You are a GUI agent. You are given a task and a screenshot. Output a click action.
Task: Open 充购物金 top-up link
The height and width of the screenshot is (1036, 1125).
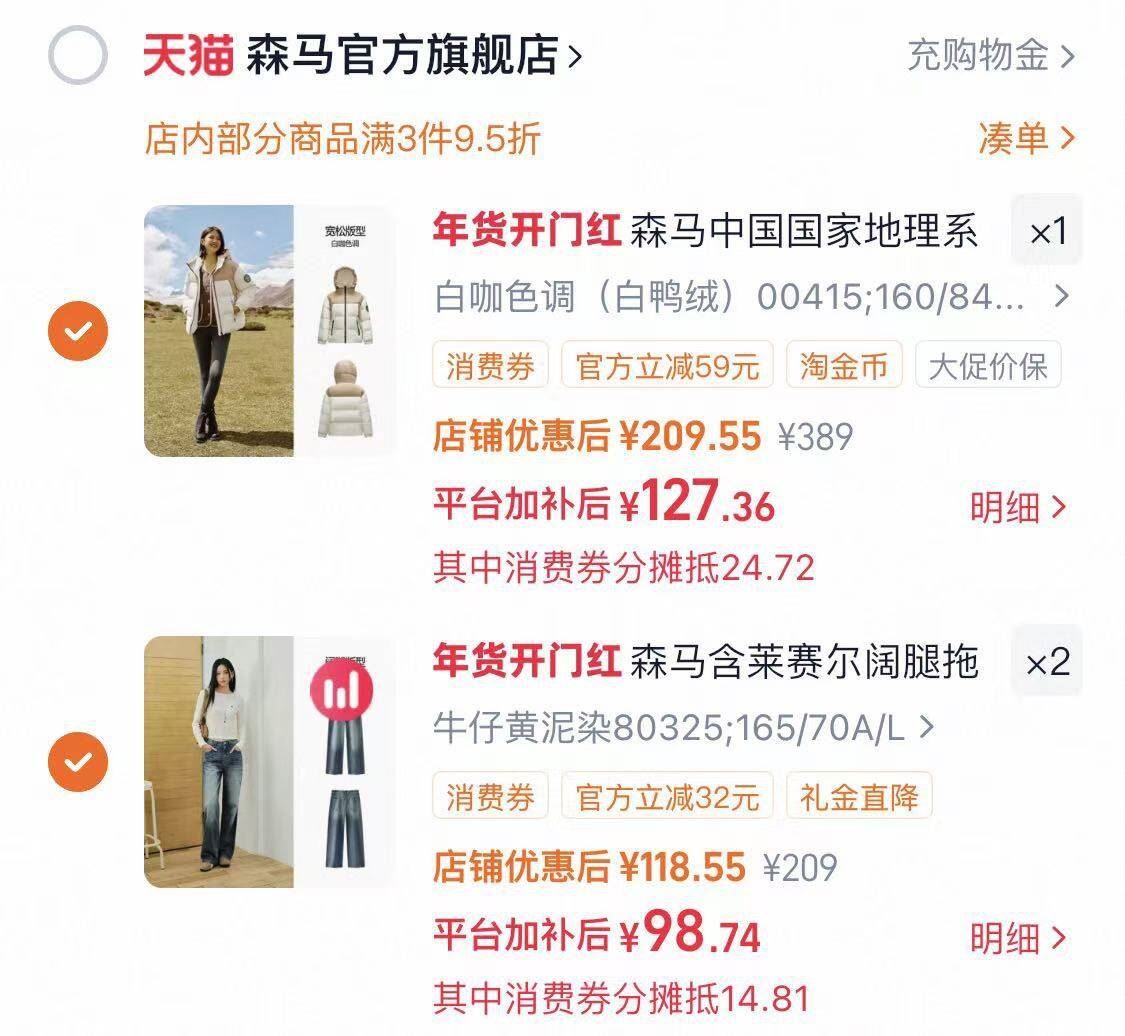coord(990,56)
